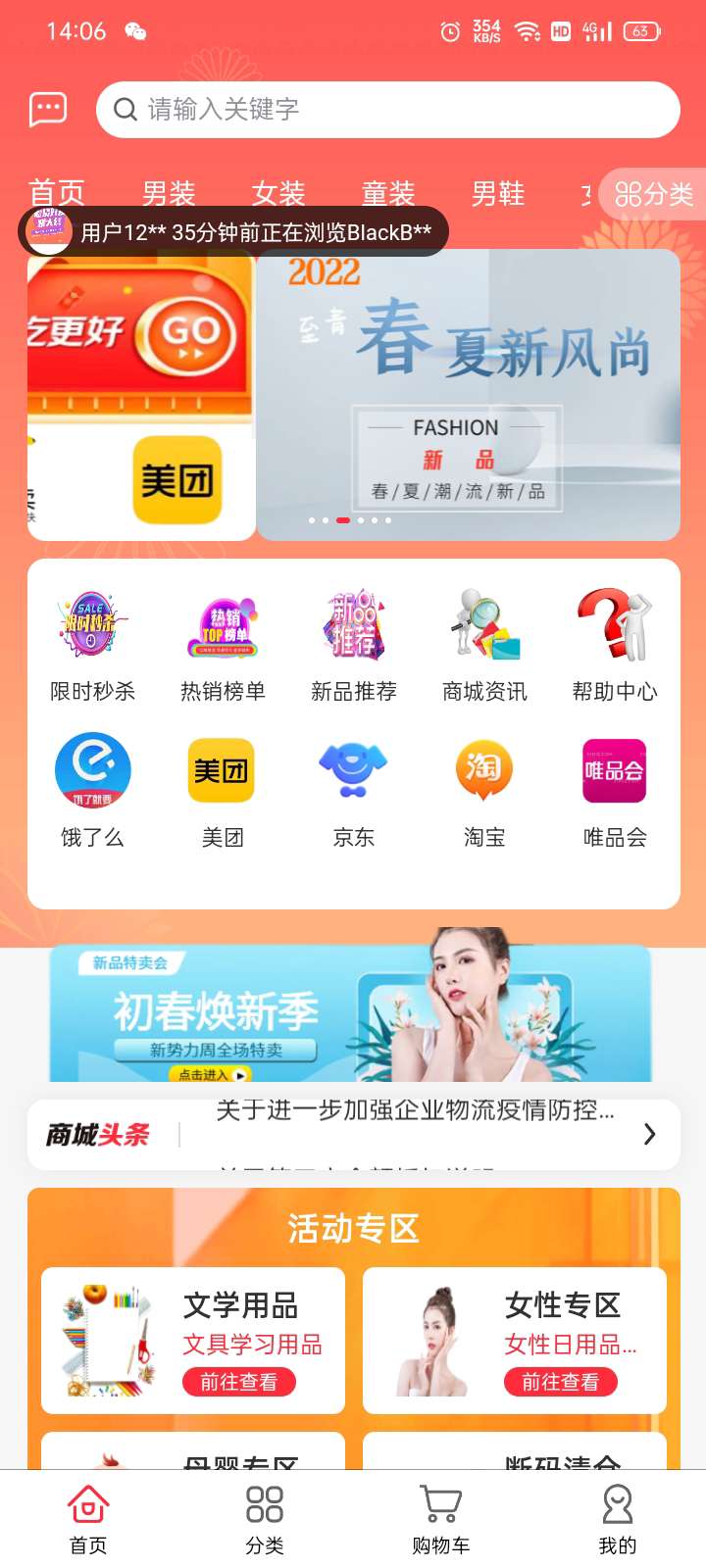Switch to the 女装 tab
This screenshot has height=1568, width=706.
(x=278, y=193)
